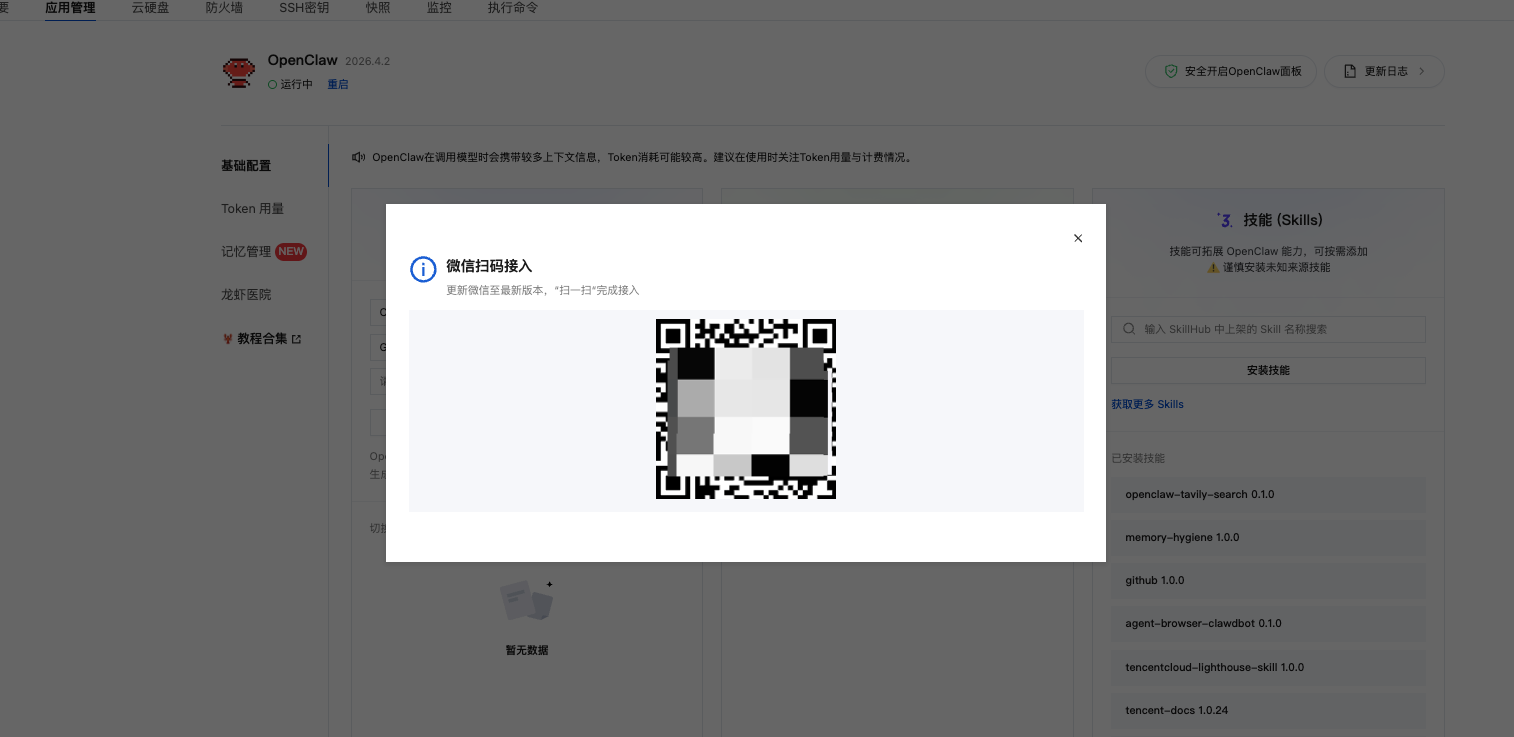This screenshot has height=737, width=1514.
Task: Switch to the 云硬盘 tab
Action: tap(150, 8)
